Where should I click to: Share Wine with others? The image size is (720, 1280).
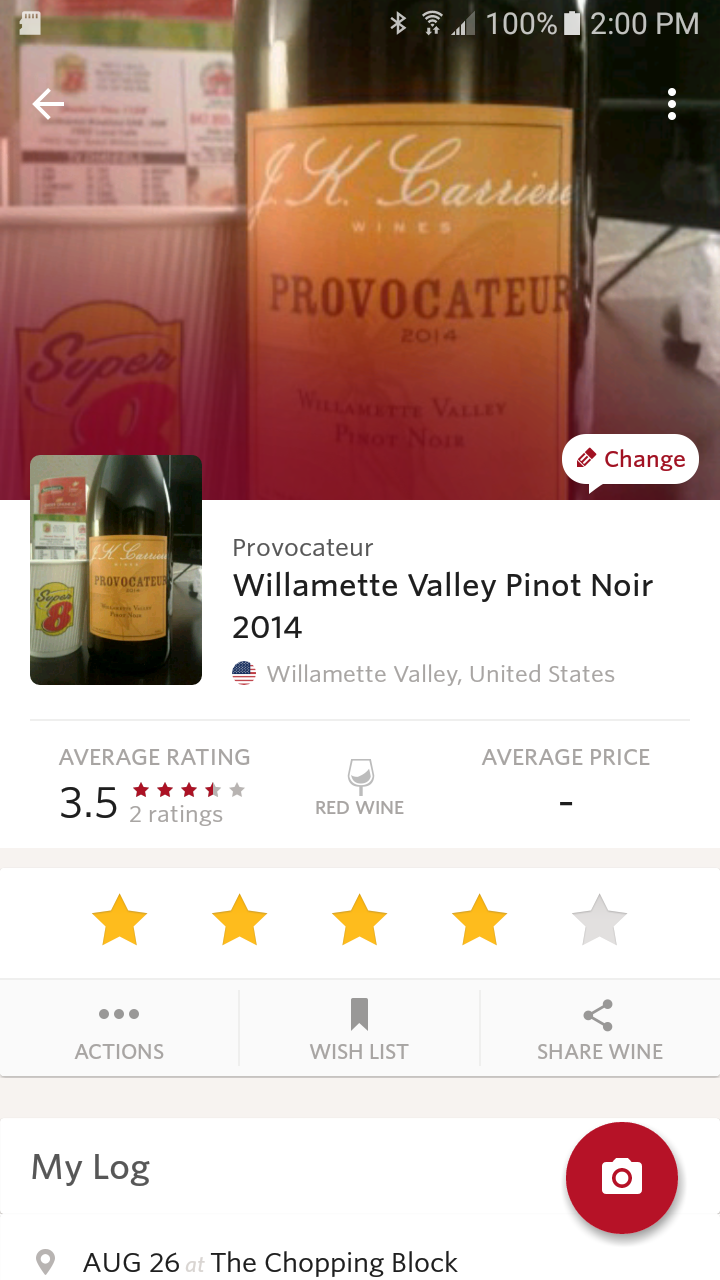click(x=600, y=1030)
